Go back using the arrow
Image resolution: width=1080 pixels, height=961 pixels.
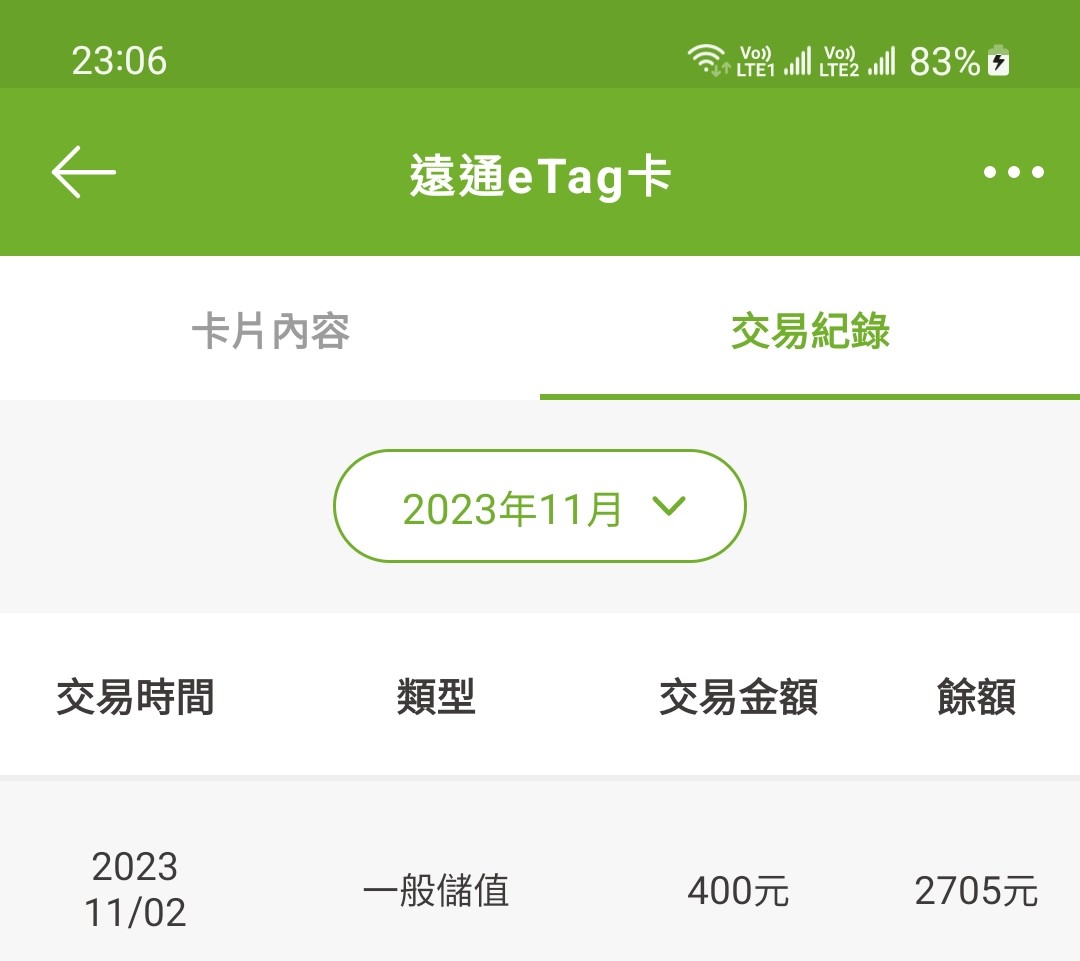pyautogui.click(x=84, y=172)
